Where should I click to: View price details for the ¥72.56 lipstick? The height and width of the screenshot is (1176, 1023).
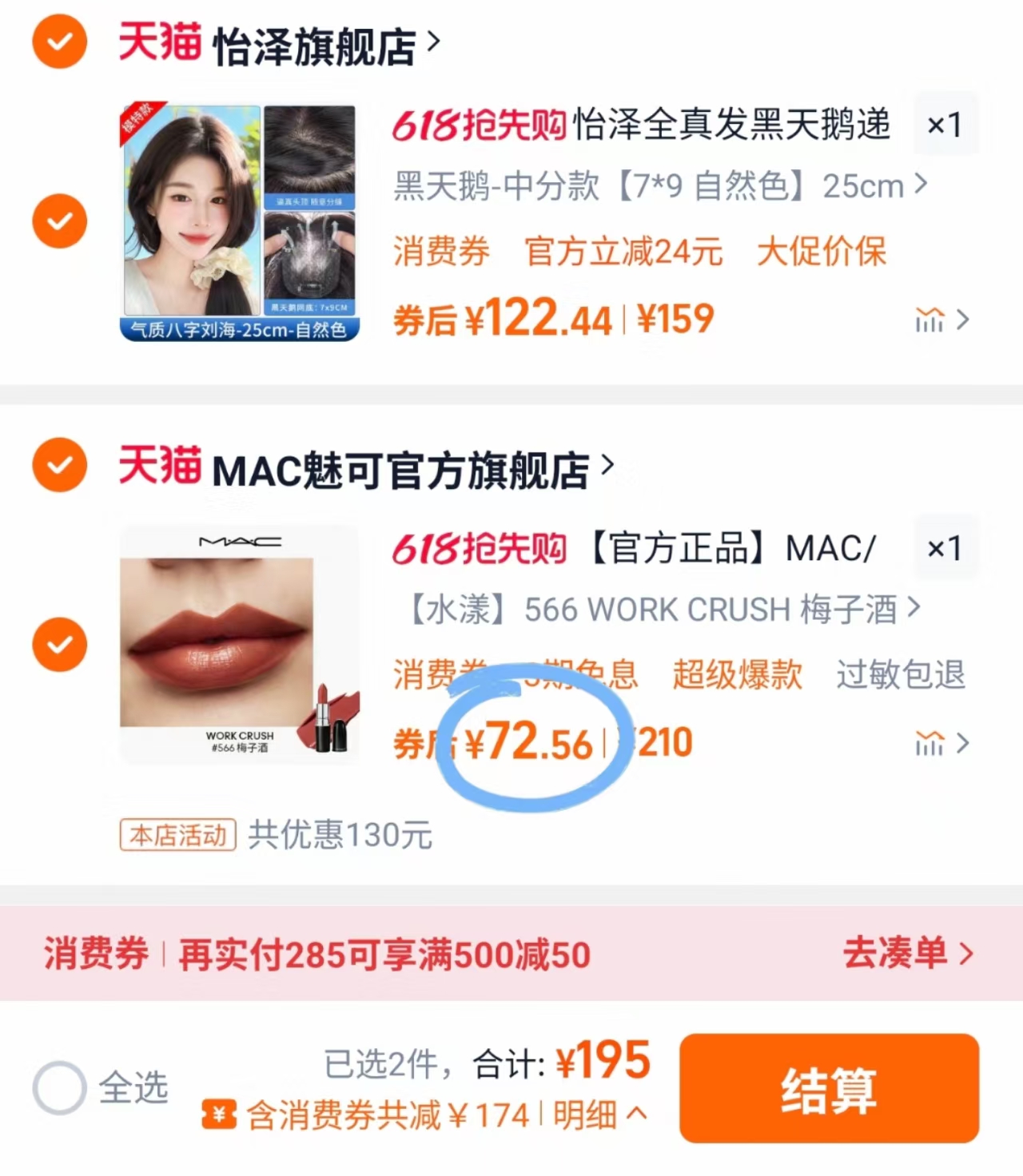pyautogui.click(x=941, y=744)
